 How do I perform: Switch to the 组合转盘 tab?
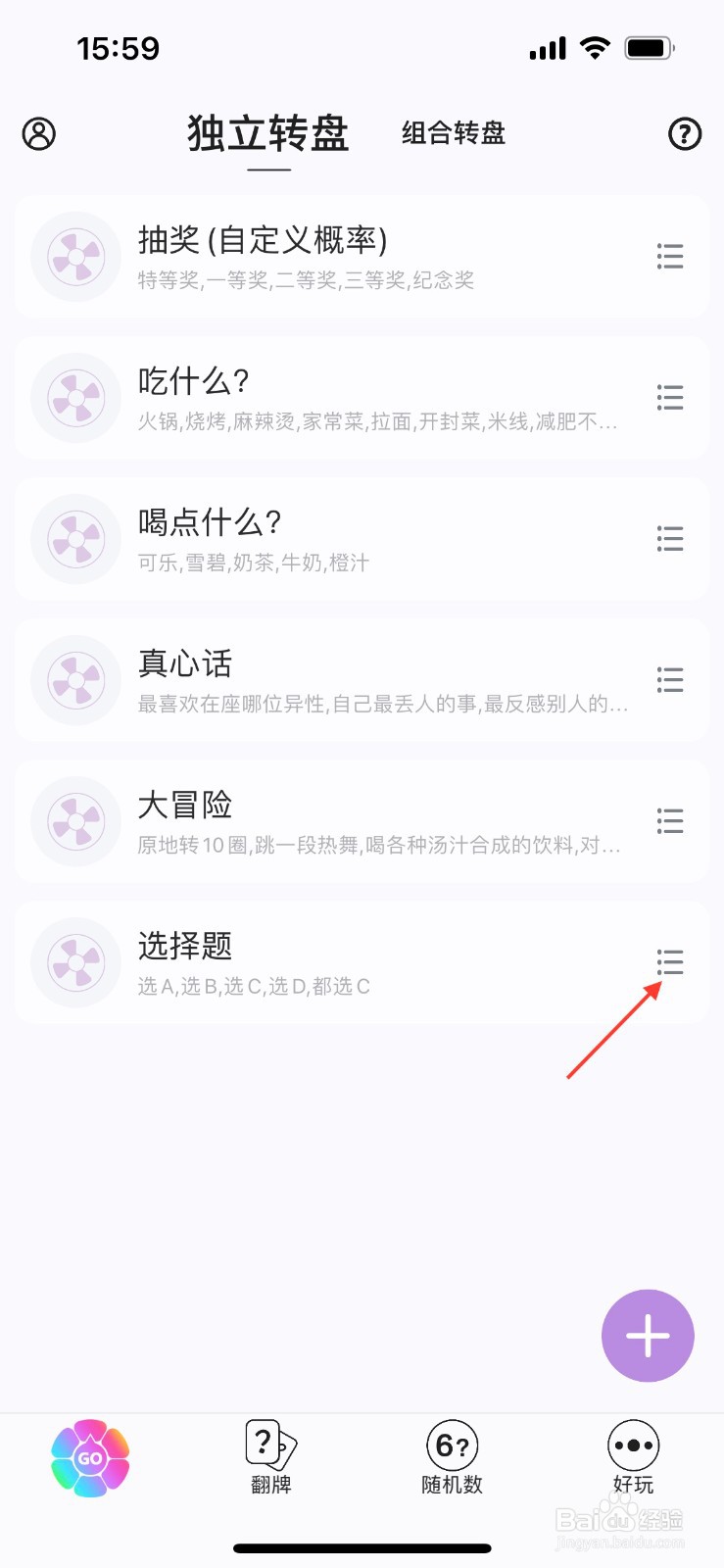(452, 134)
